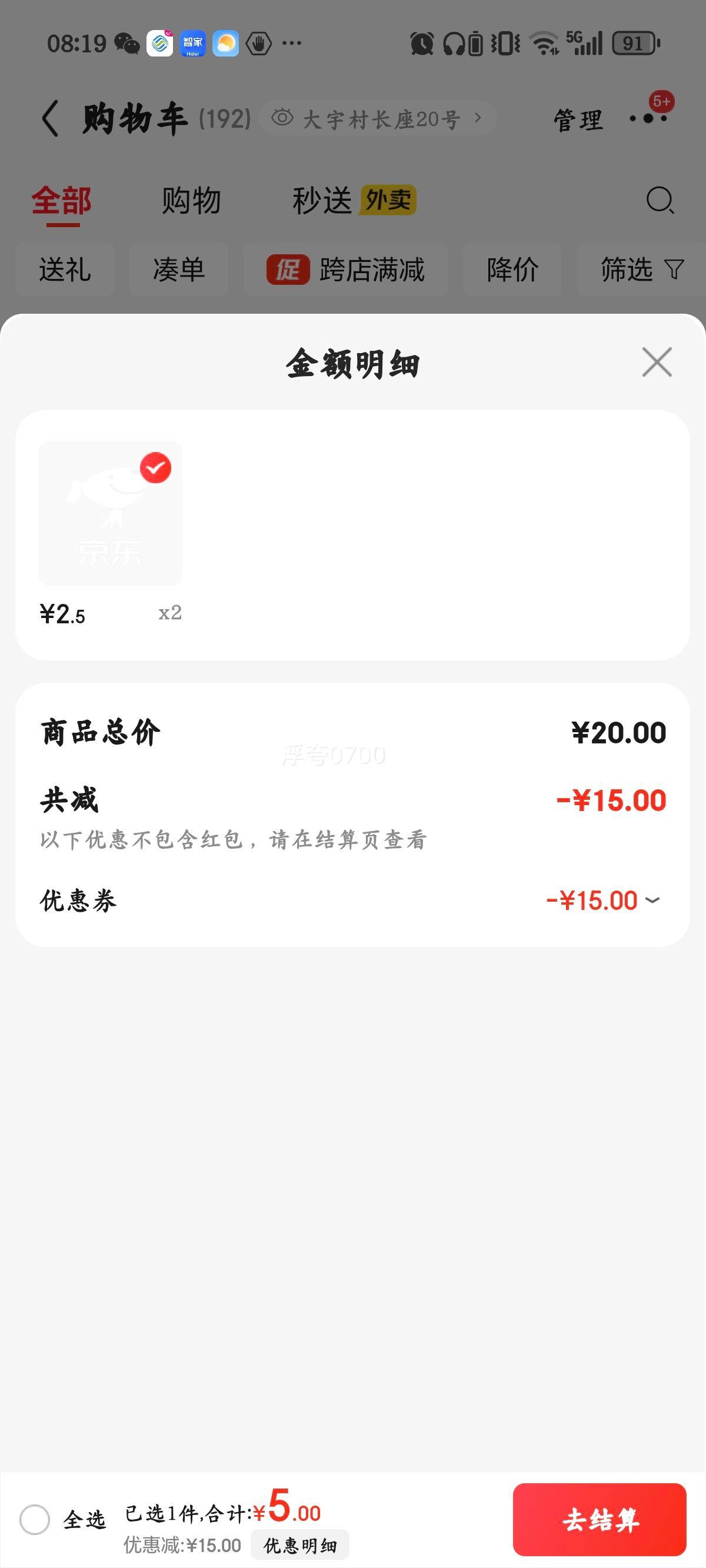The image size is (706, 1568).
Task: Go back from the shopping cart
Action: tap(50, 118)
